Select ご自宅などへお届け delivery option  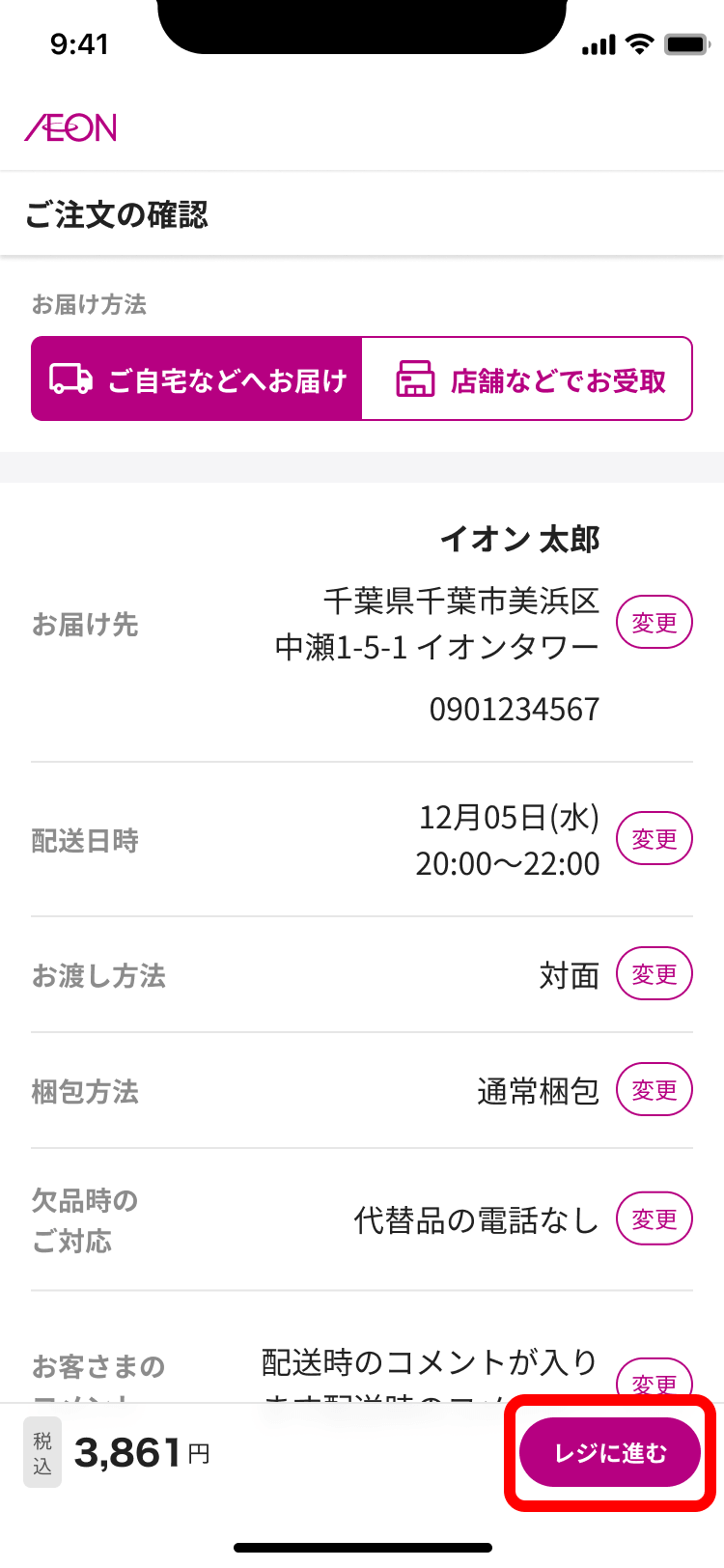pyautogui.click(x=197, y=379)
